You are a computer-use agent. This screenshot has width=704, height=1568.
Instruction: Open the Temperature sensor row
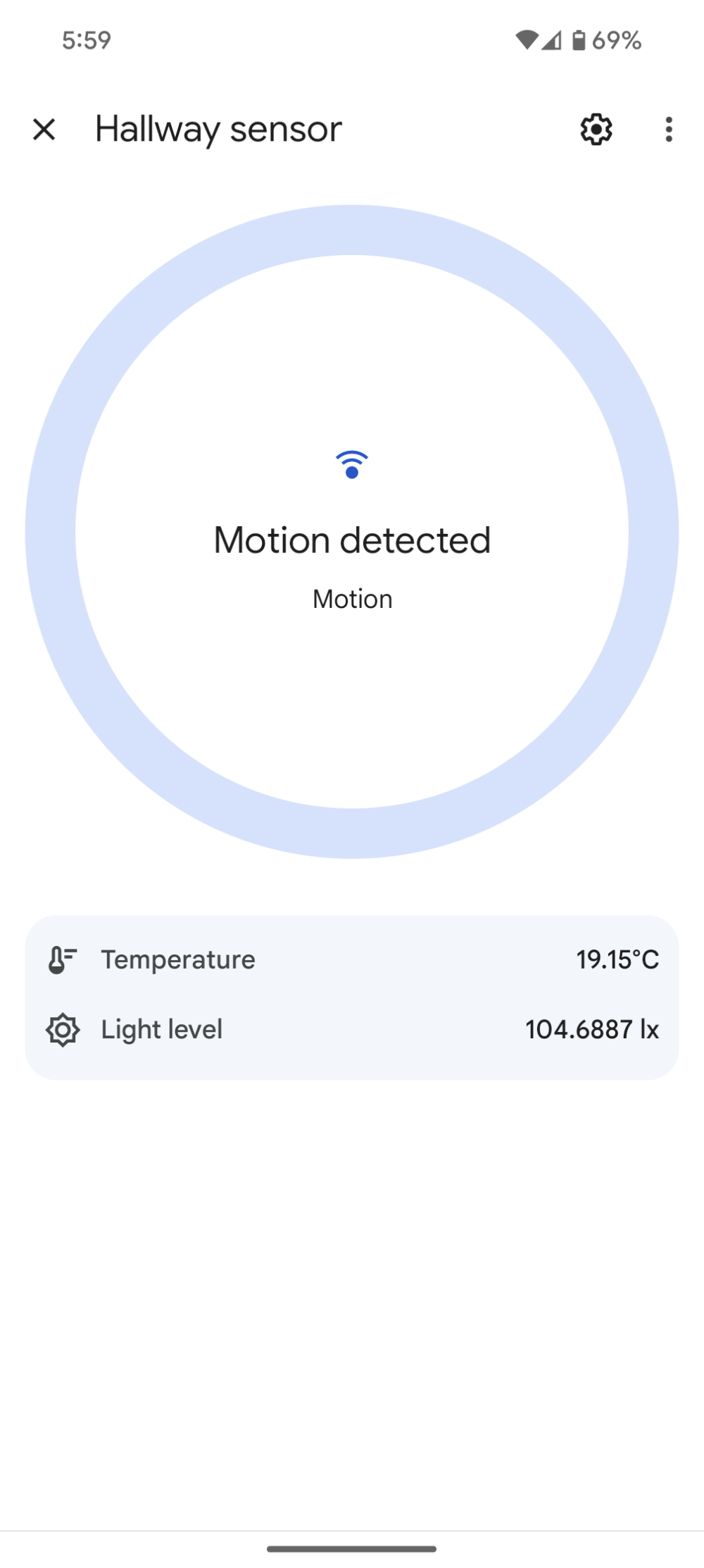(x=352, y=959)
